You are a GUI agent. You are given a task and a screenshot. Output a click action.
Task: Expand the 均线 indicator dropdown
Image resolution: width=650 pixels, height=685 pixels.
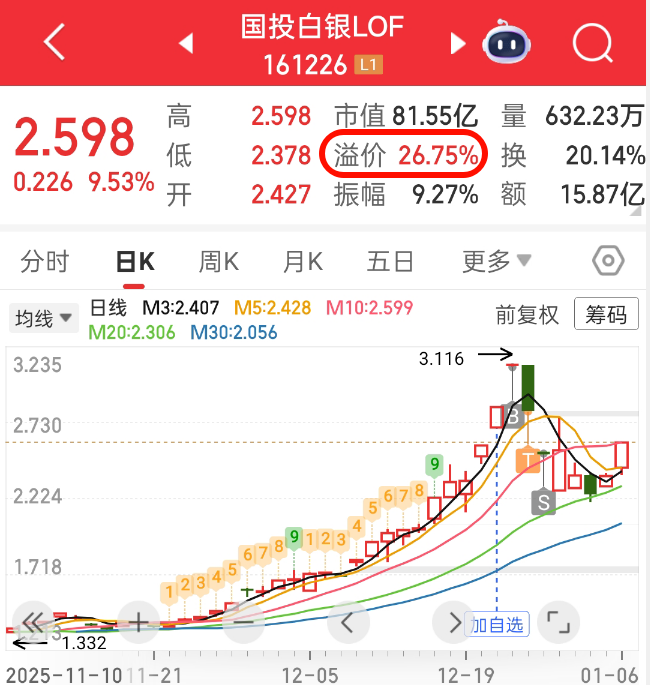[44, 319]
